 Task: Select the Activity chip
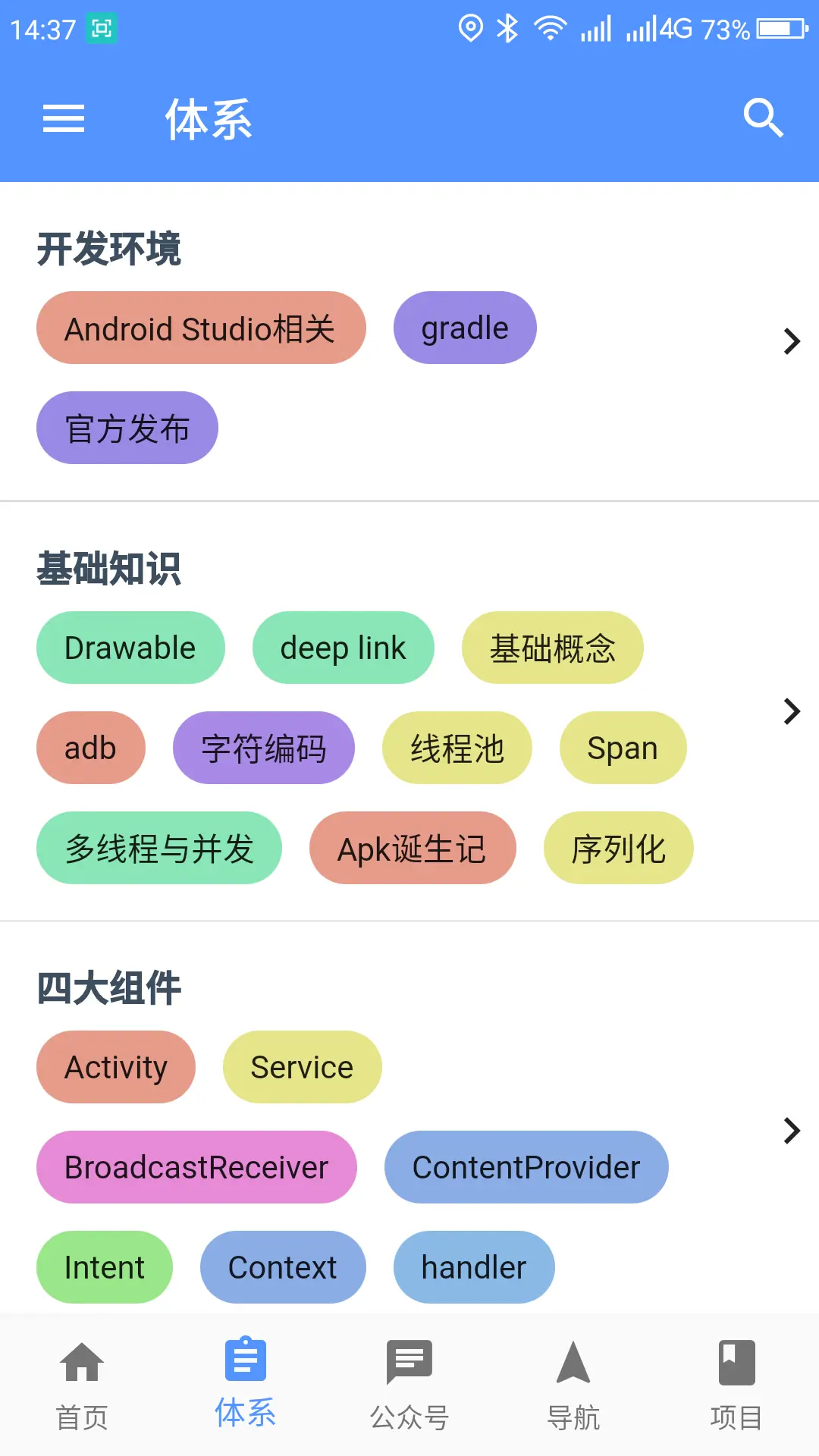pos(116,1068)
